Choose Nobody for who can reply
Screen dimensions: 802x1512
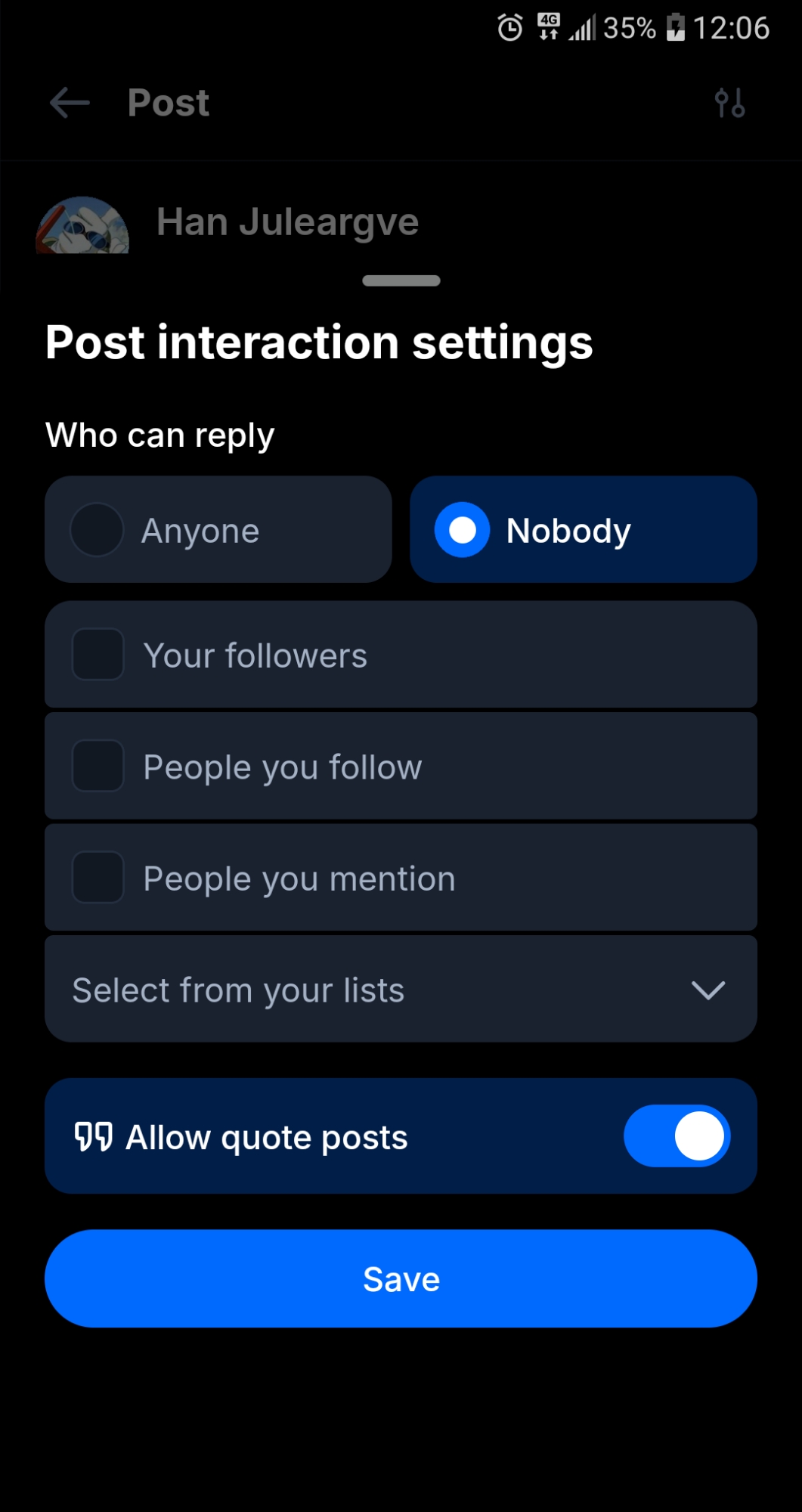(583, 530)
